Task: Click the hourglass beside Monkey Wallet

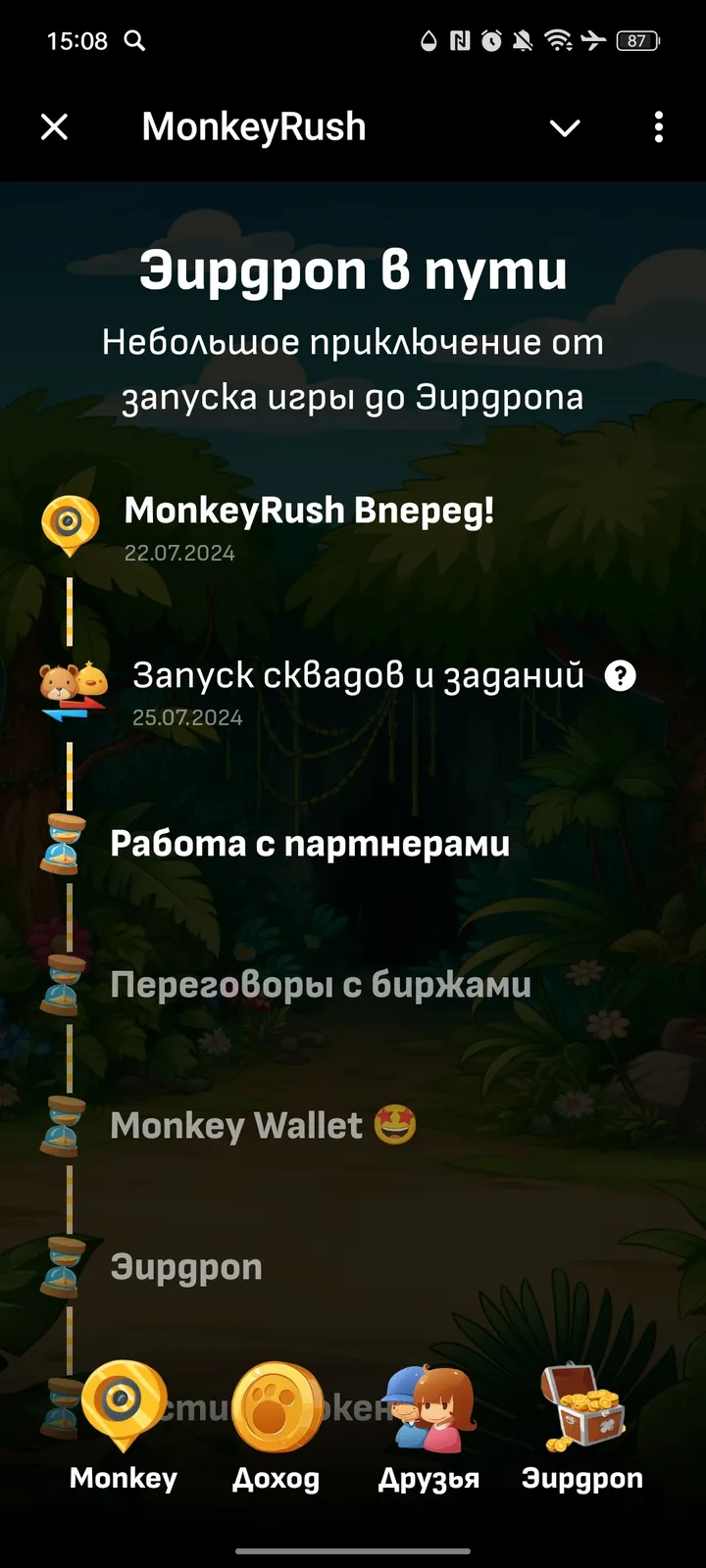Action: [61, 1124]
